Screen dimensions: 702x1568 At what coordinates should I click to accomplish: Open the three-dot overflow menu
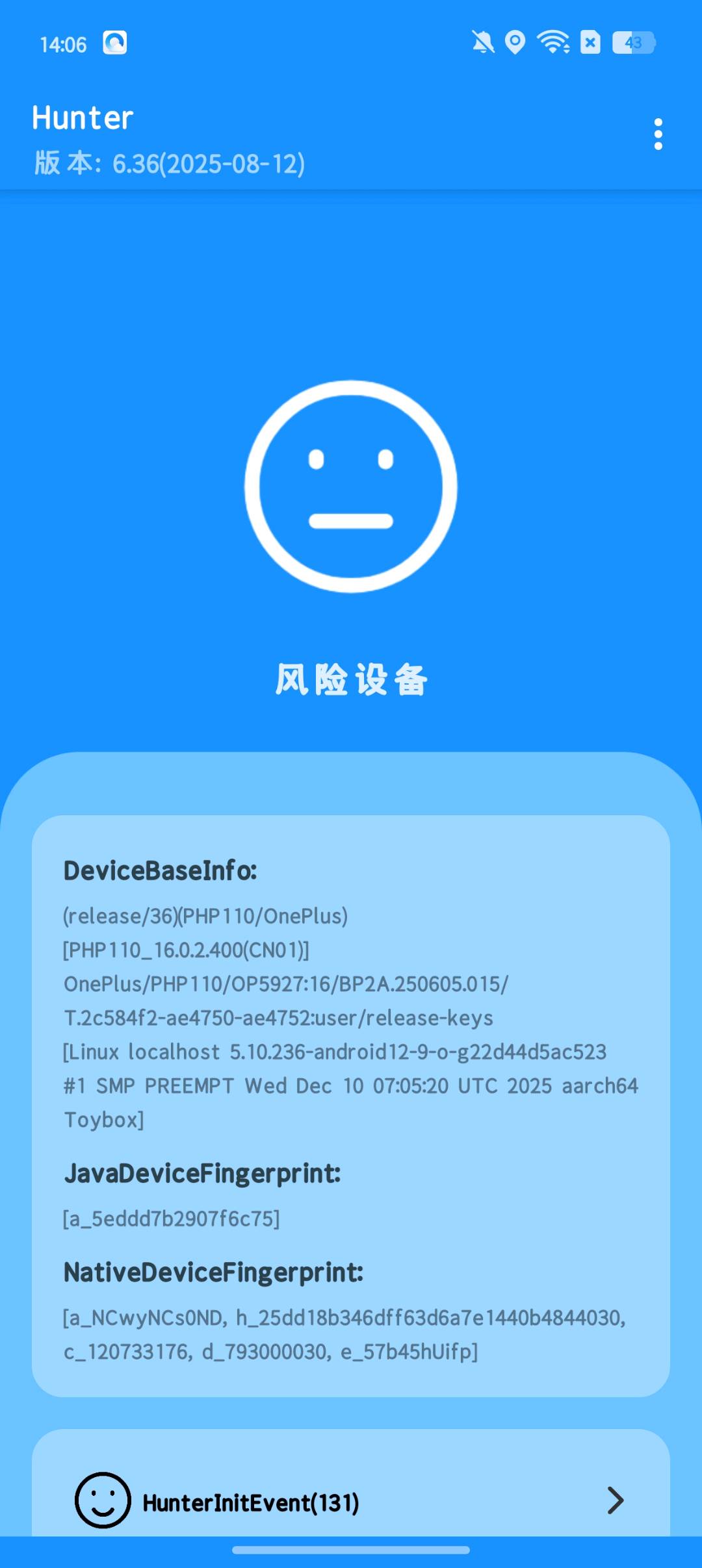tap(658, 134)
